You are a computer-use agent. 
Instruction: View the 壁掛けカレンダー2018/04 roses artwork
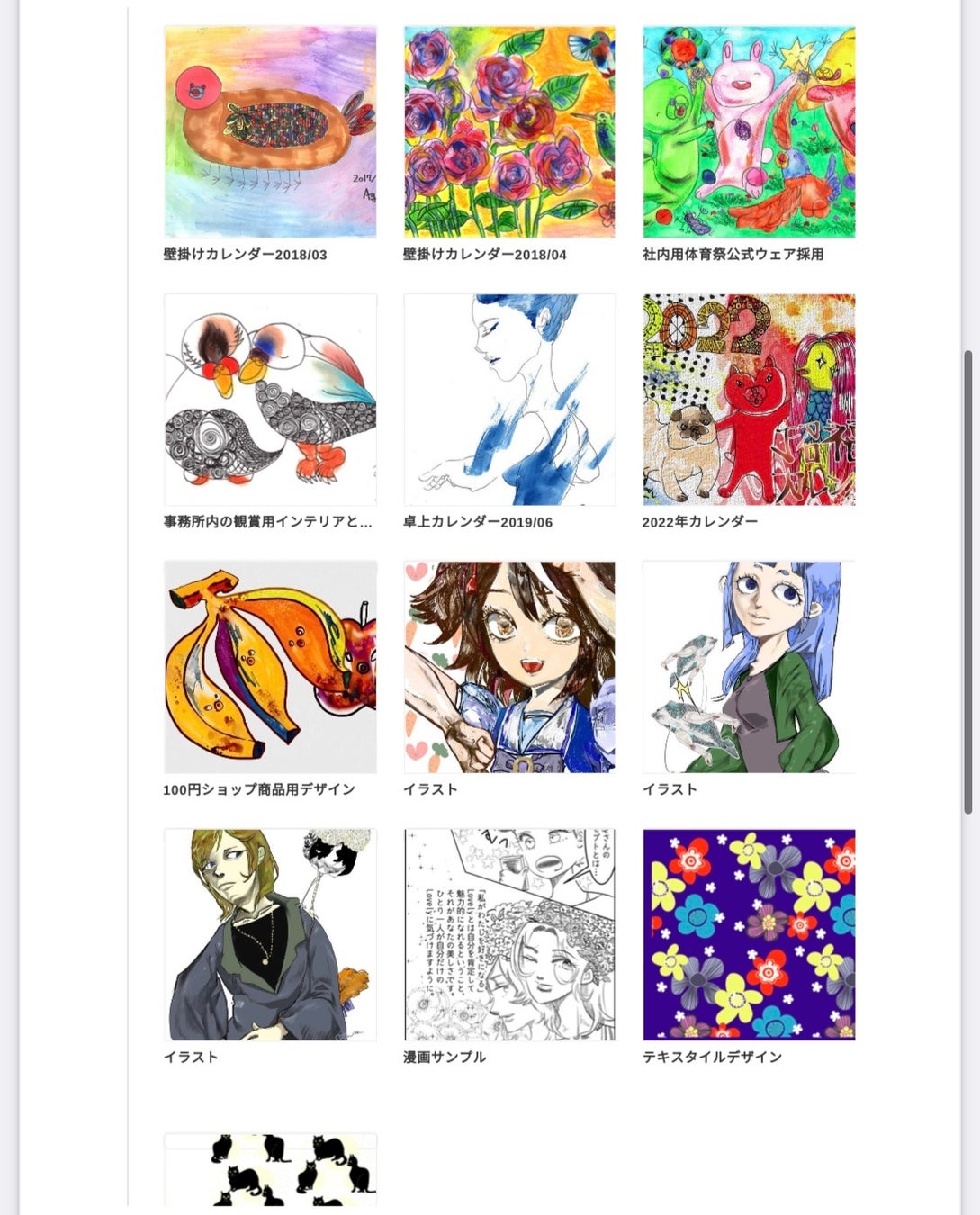[x=509, y=132]
